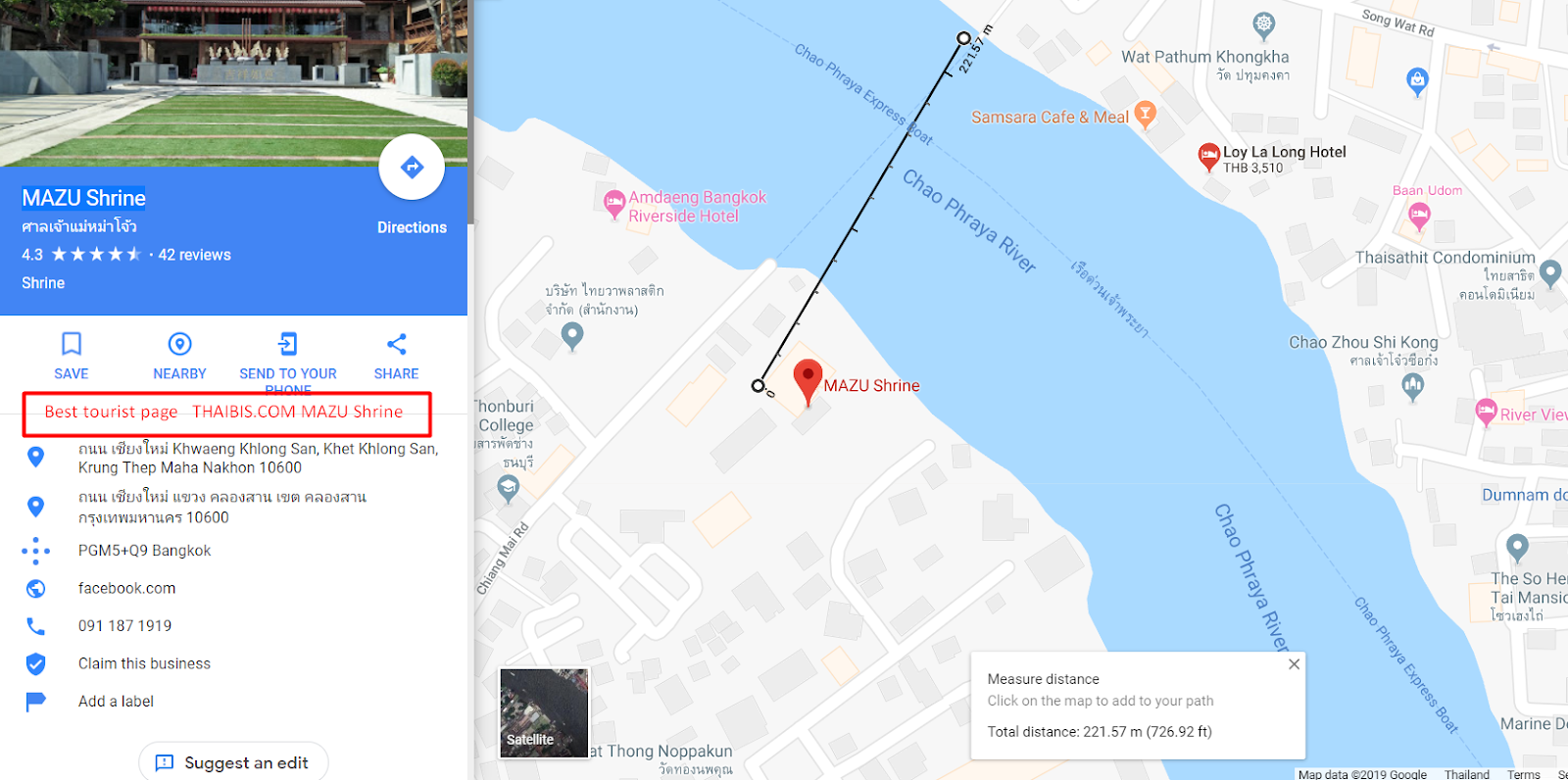Viewport: 1568px width, 780px height.
Task: Suggest an edit for MAZU Shrine
Action: click(233, 762)
